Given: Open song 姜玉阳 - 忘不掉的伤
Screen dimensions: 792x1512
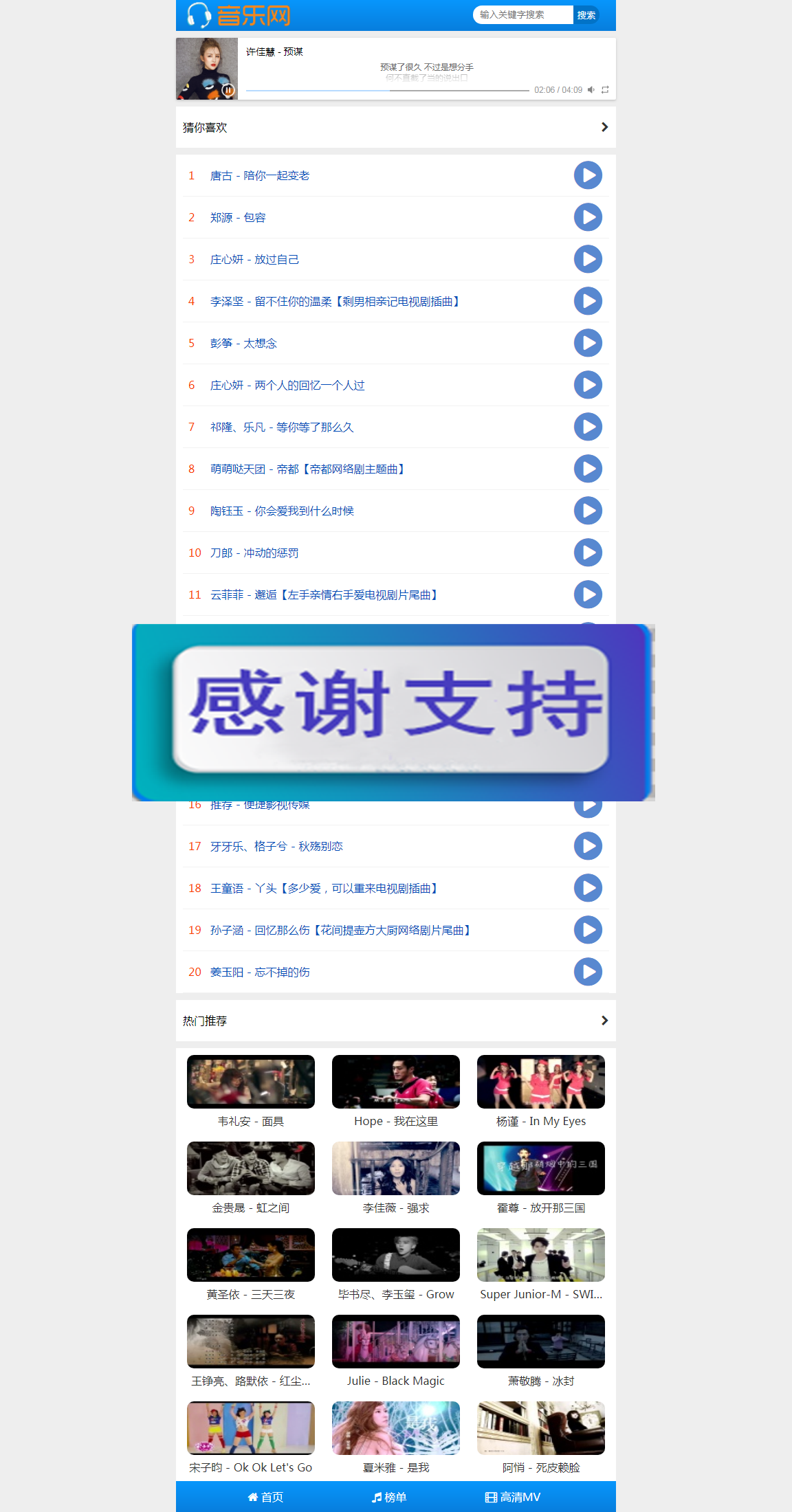Looking at the screenshot, I should (260, 972).
